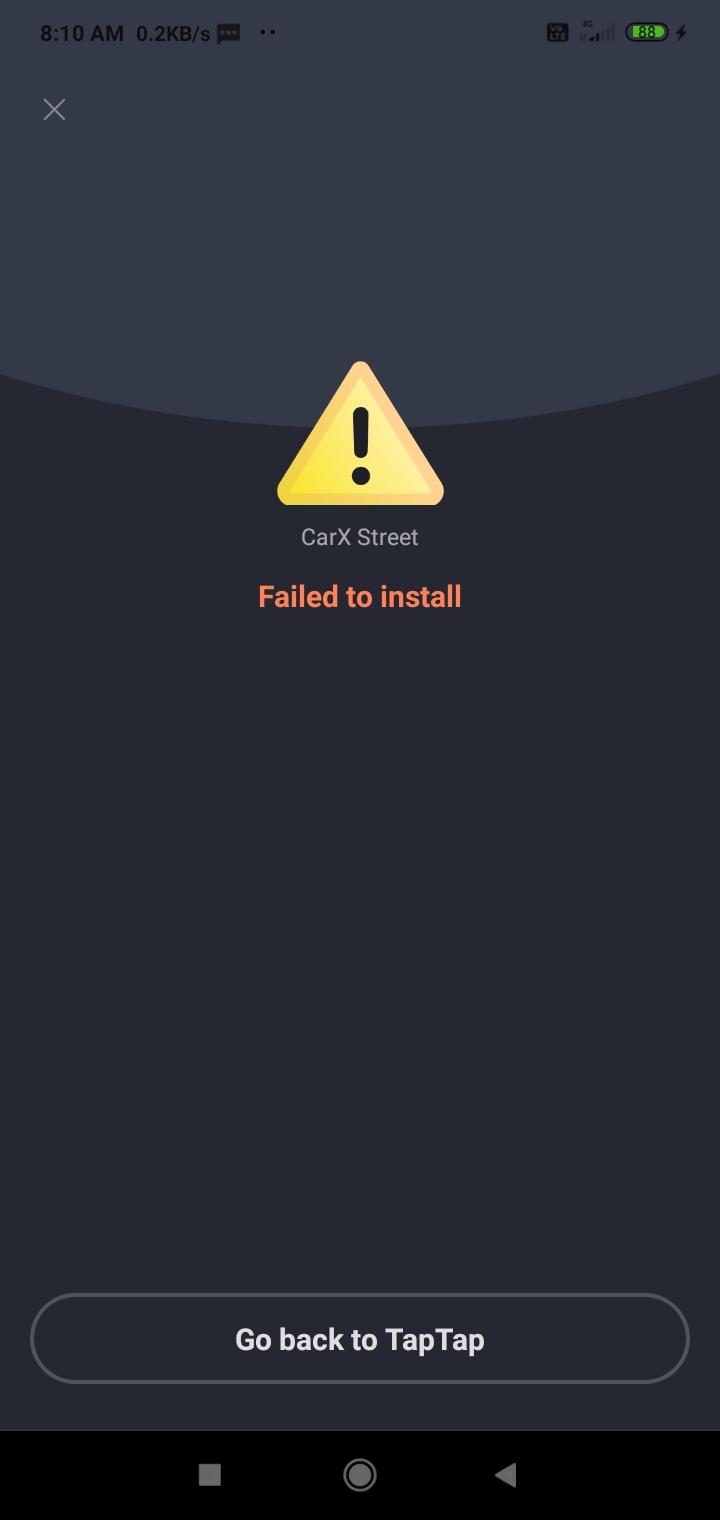
Task: Open the recent apps view
Action: [x=210, y=1474]
